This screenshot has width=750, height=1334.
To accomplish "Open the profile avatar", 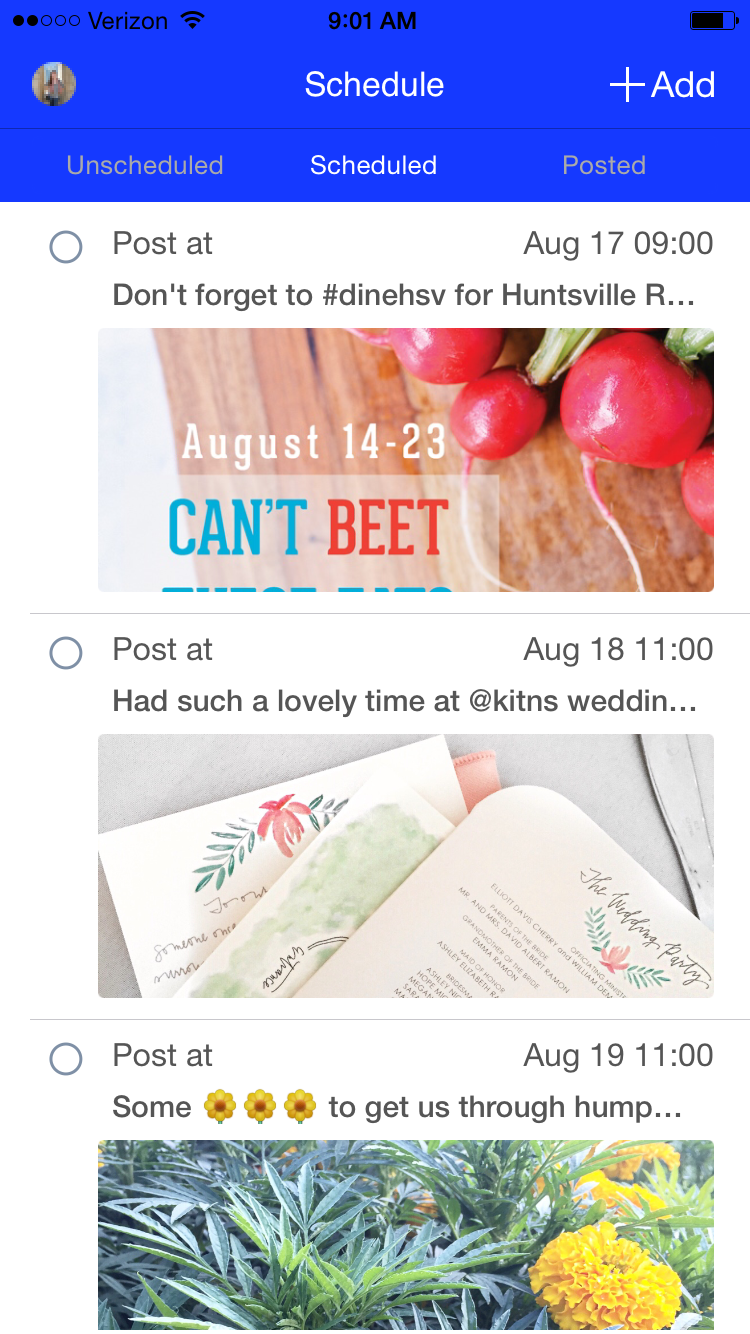I will tap(54, 85).
